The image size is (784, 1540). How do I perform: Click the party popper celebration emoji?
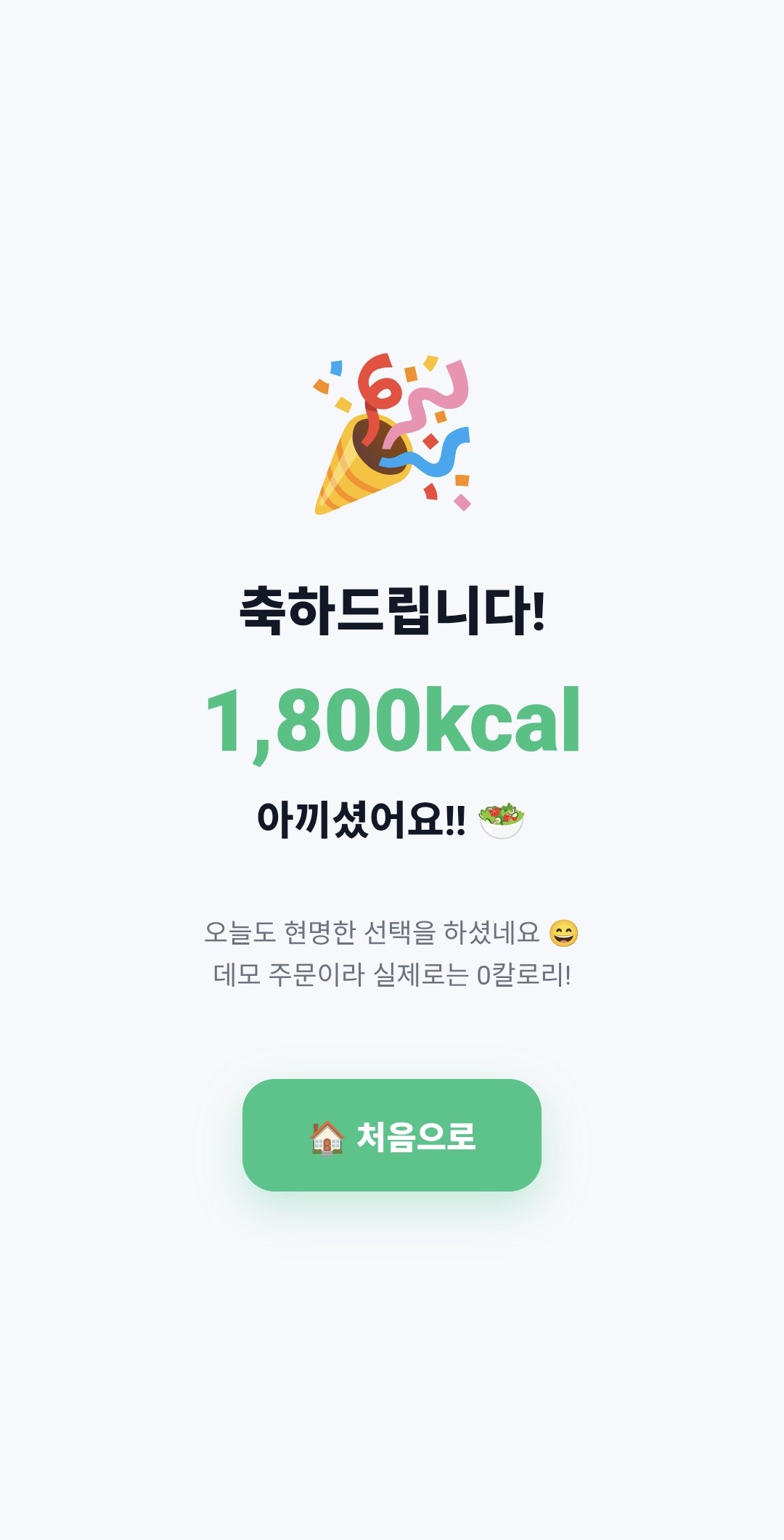[392, 436]
